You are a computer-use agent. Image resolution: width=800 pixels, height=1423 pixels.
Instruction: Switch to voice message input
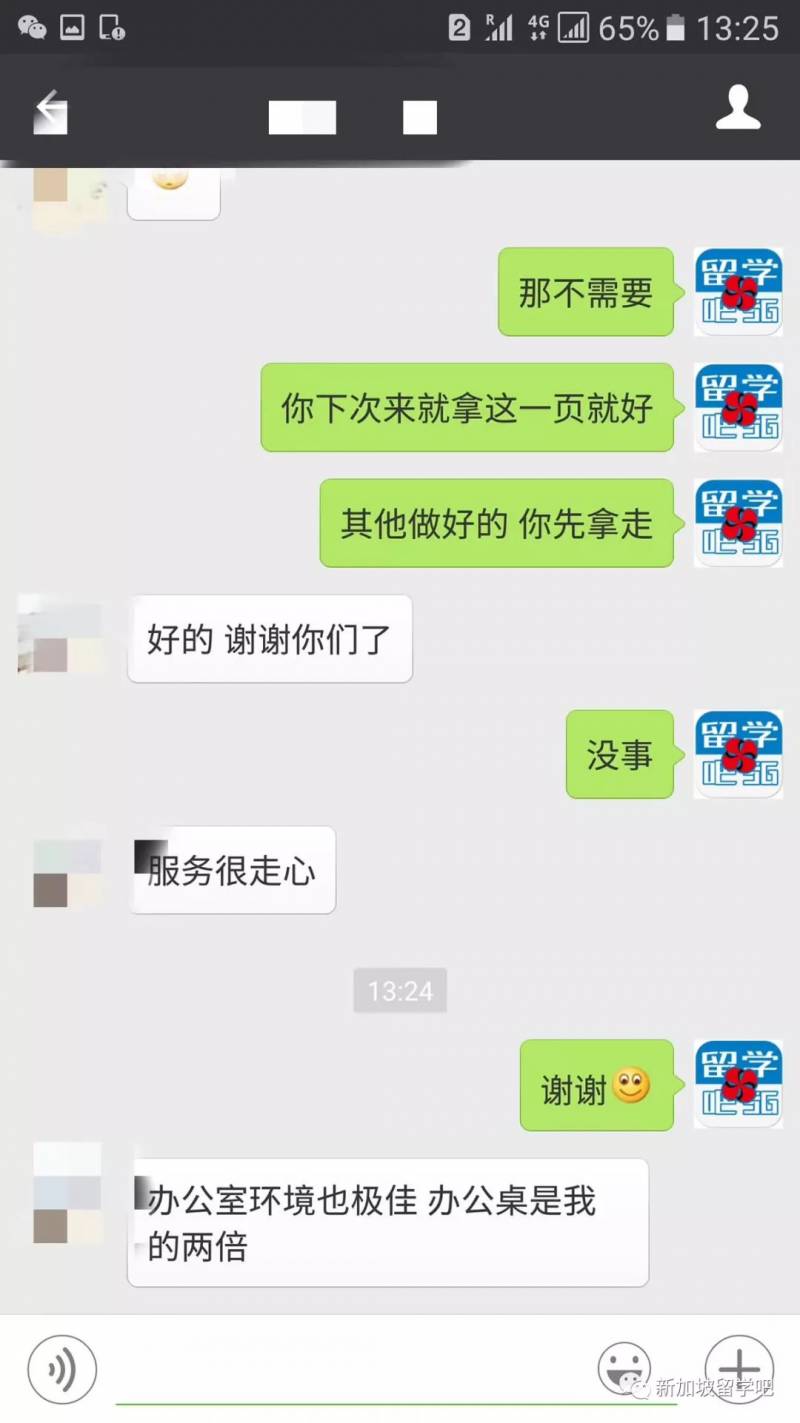(62, 1369)
